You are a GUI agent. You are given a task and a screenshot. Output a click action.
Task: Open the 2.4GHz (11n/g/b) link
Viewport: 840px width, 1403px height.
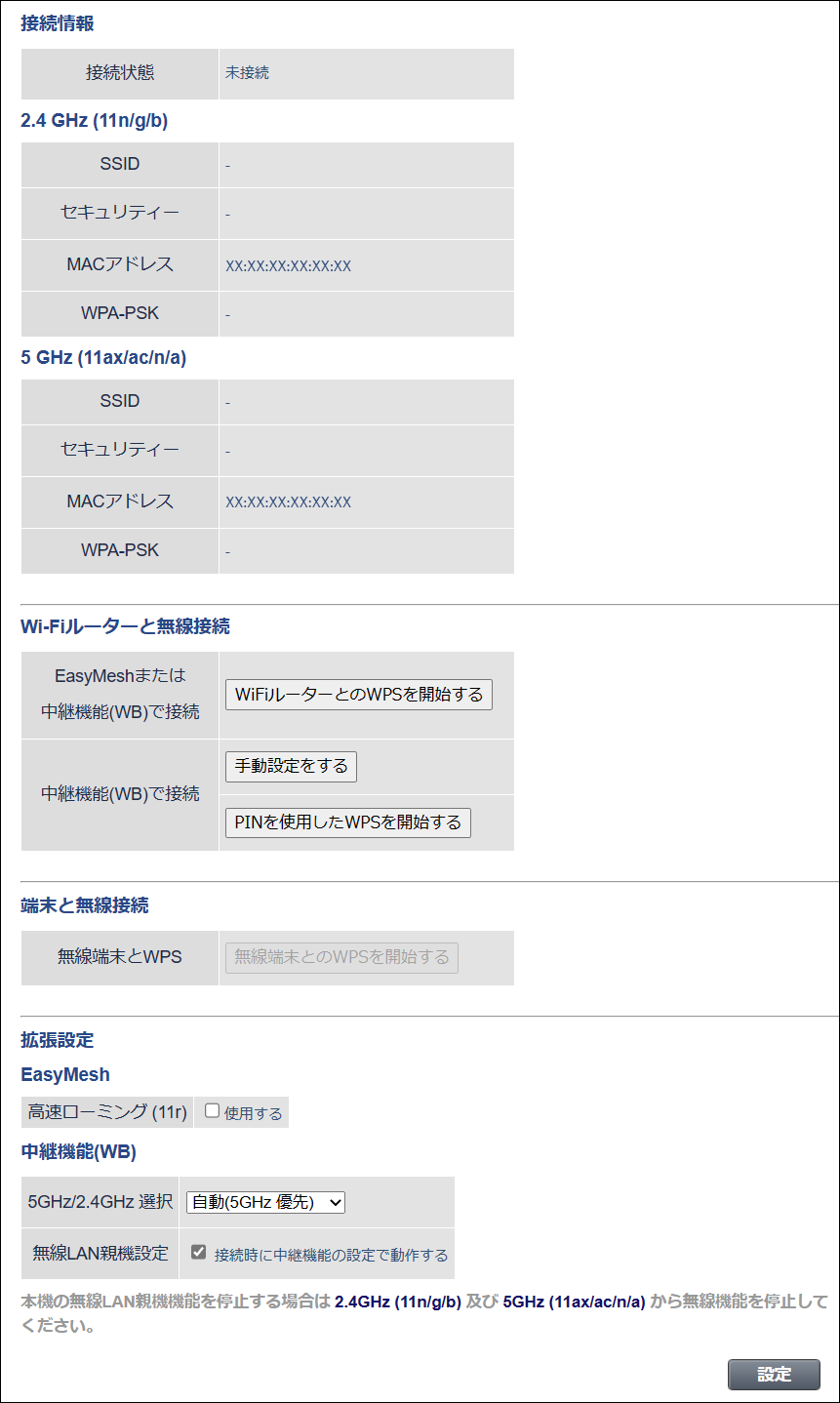click(398, 1302)
